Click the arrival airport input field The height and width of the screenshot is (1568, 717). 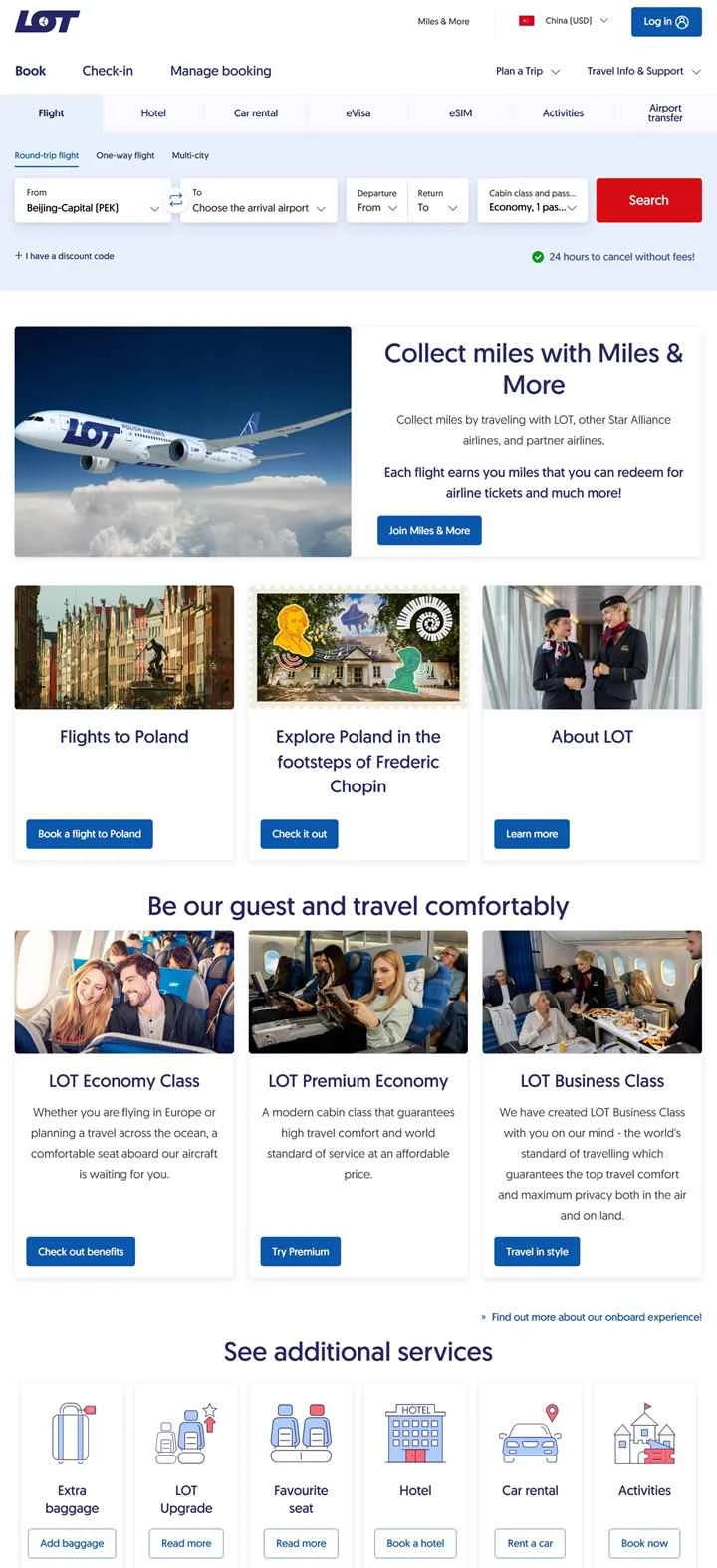[254, 207]
